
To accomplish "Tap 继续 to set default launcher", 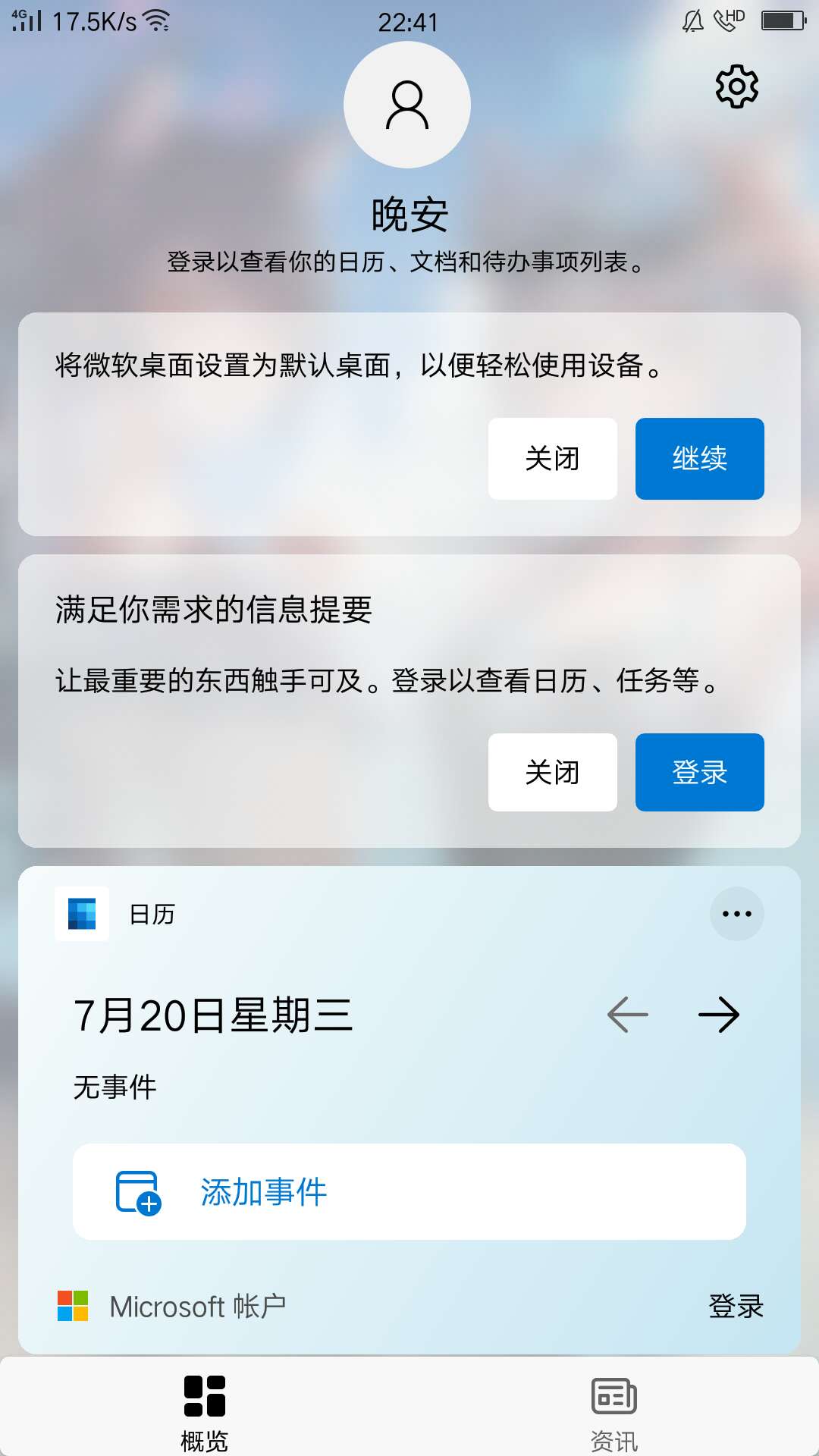I will (699, 459).
